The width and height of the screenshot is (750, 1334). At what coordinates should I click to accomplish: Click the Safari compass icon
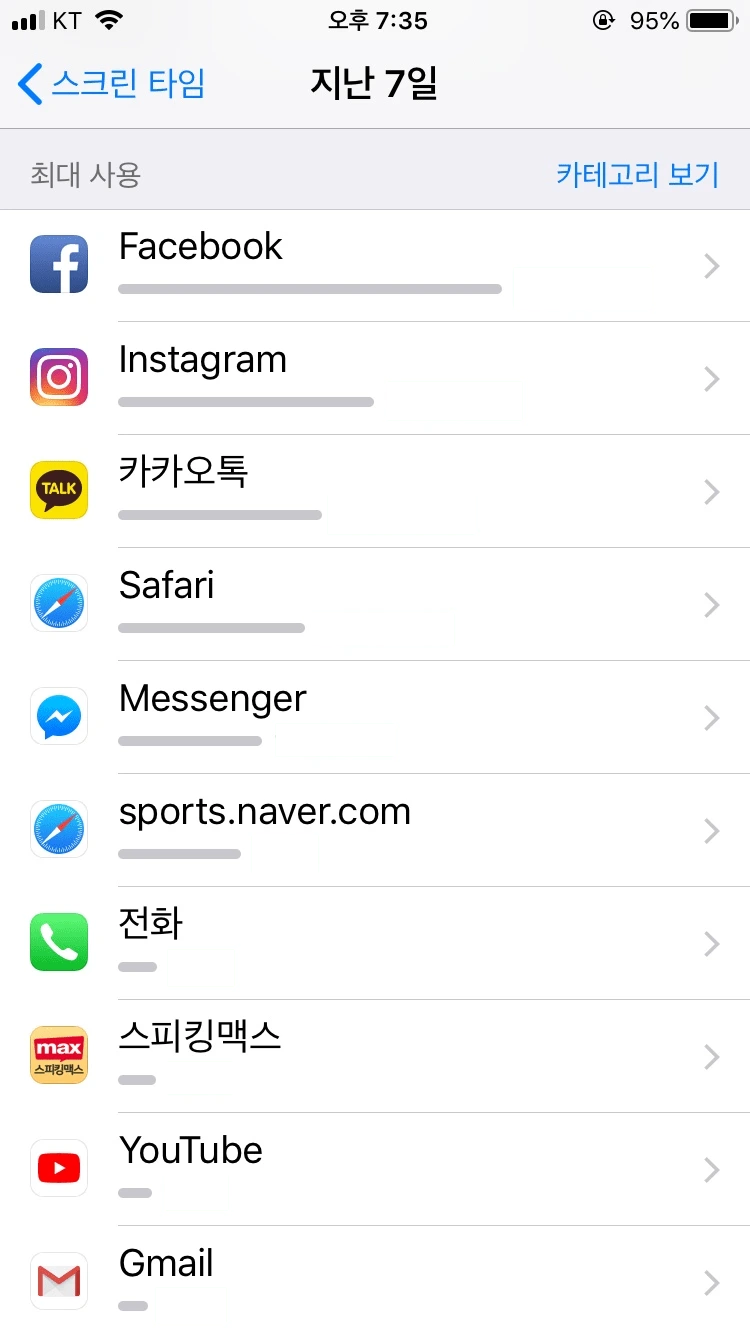[x=58, y=603]
